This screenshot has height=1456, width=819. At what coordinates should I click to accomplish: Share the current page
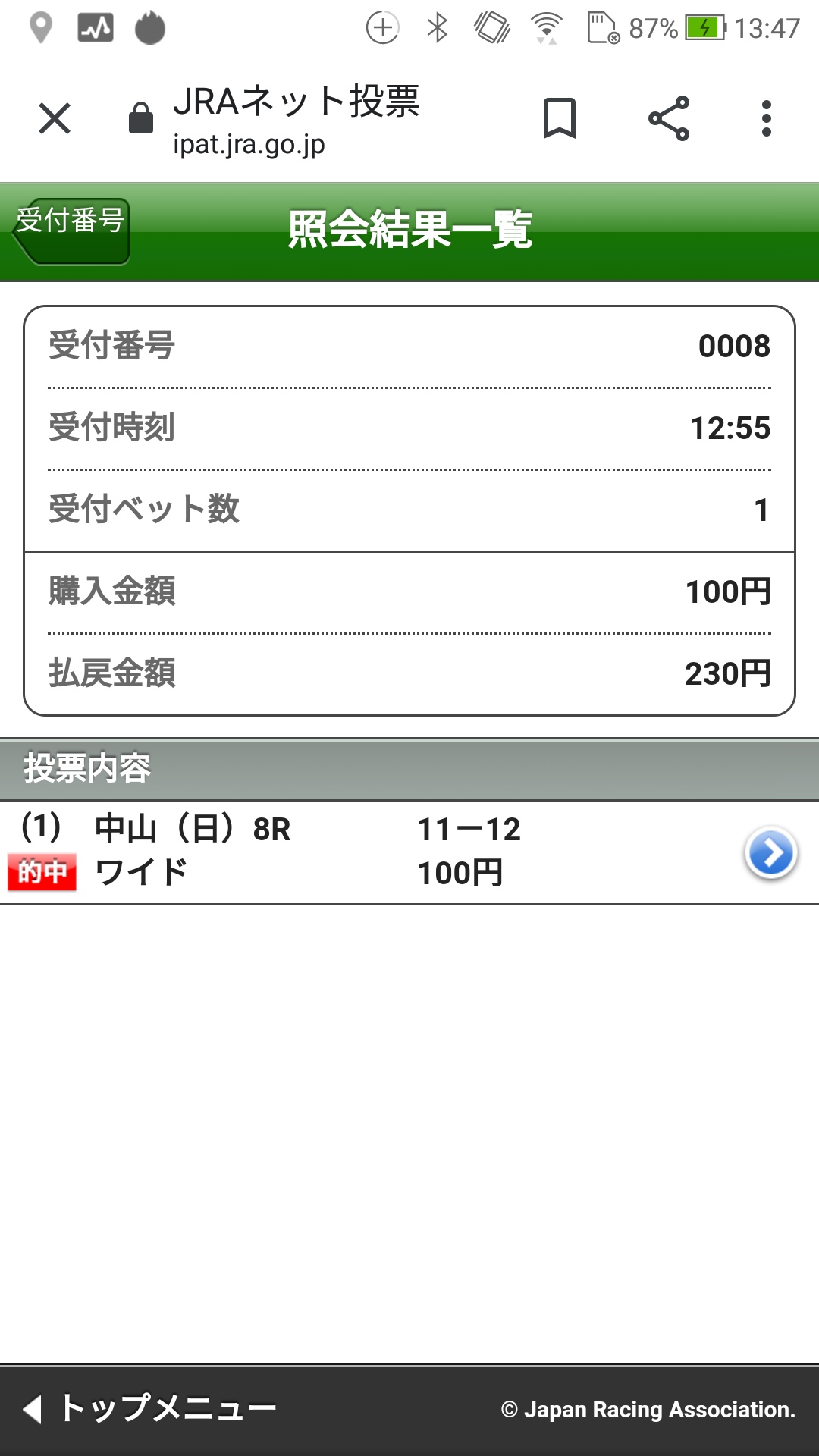[x=669, y=119]
